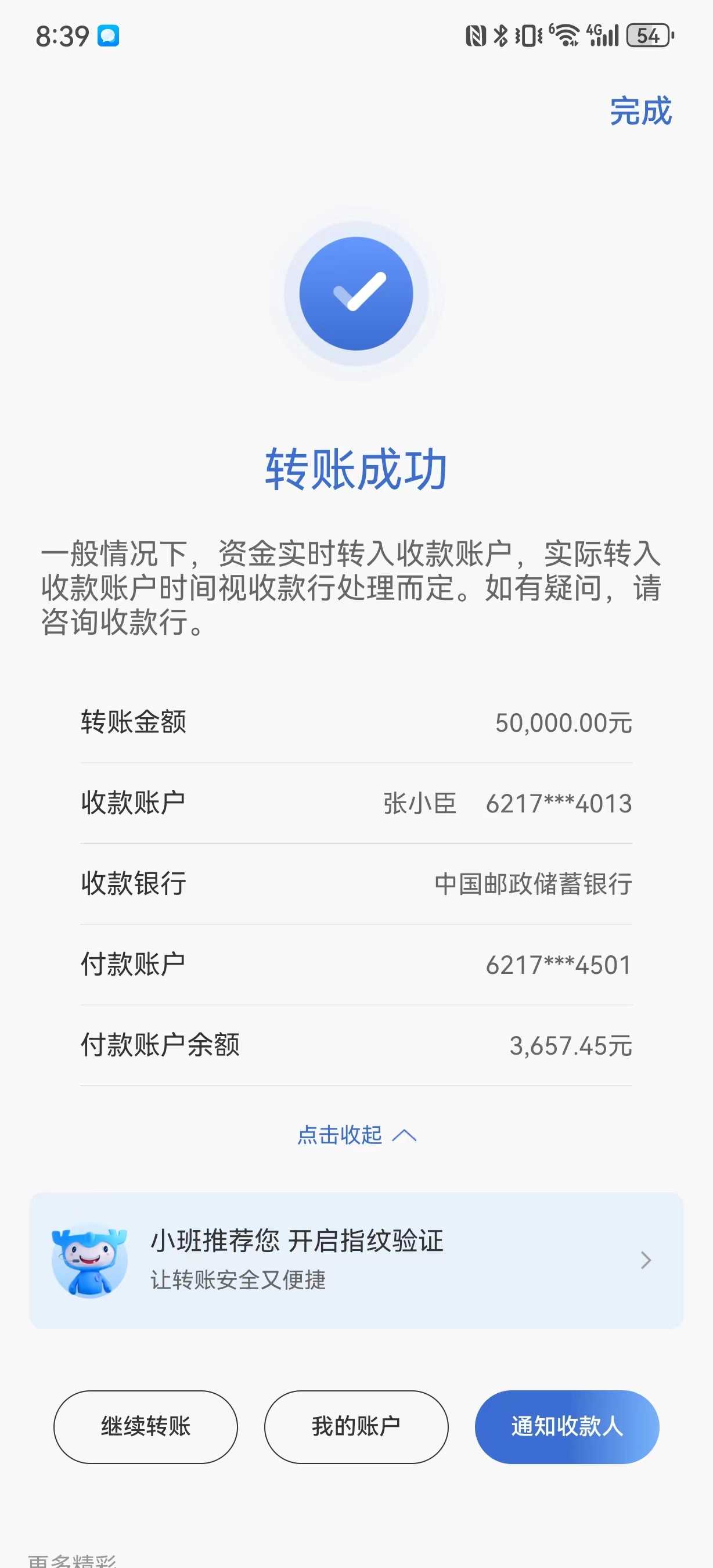Collapse details with 点击收起

coord(356,1135)
